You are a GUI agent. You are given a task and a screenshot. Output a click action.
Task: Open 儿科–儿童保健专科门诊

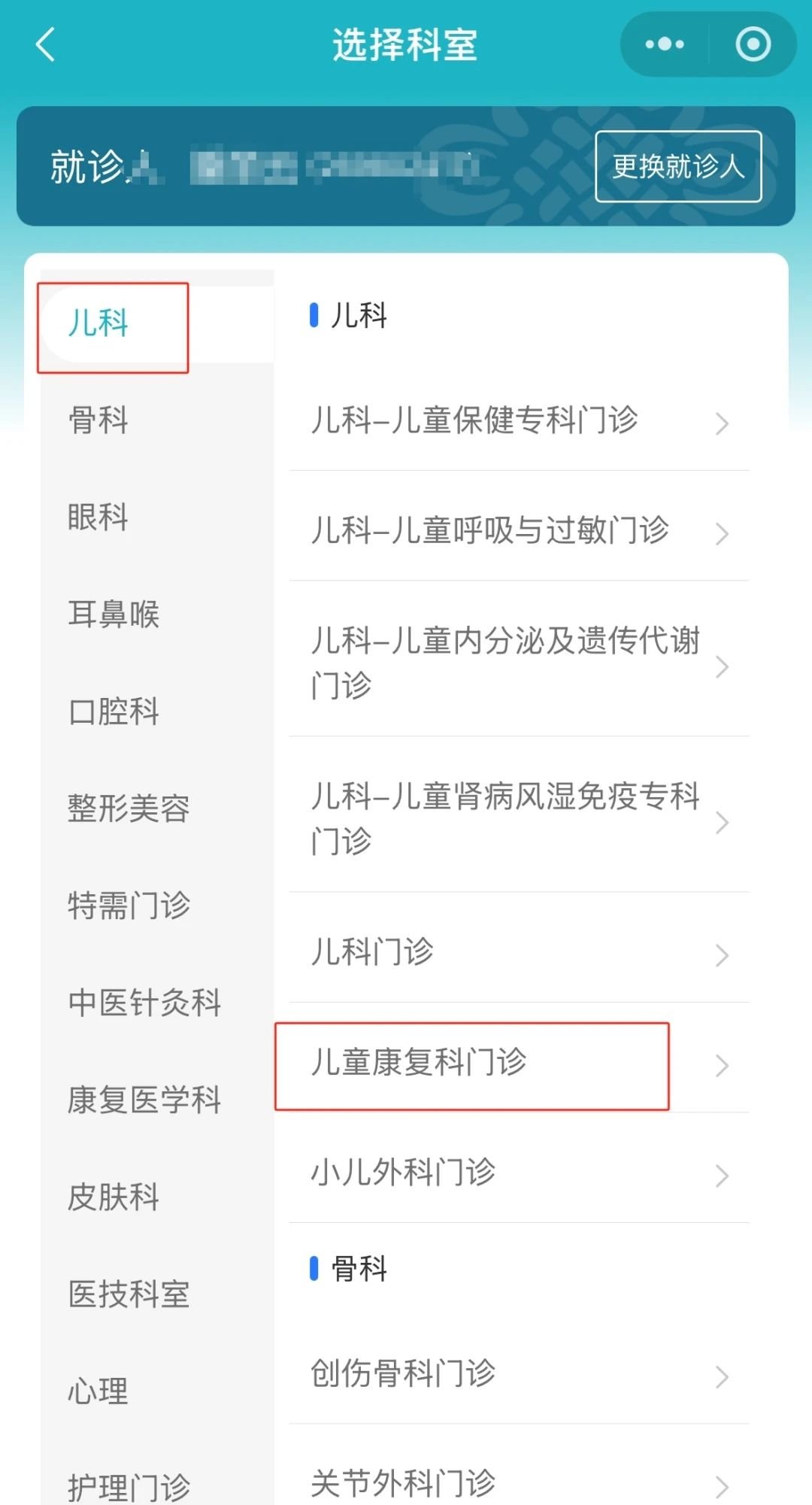click(519, 421)
